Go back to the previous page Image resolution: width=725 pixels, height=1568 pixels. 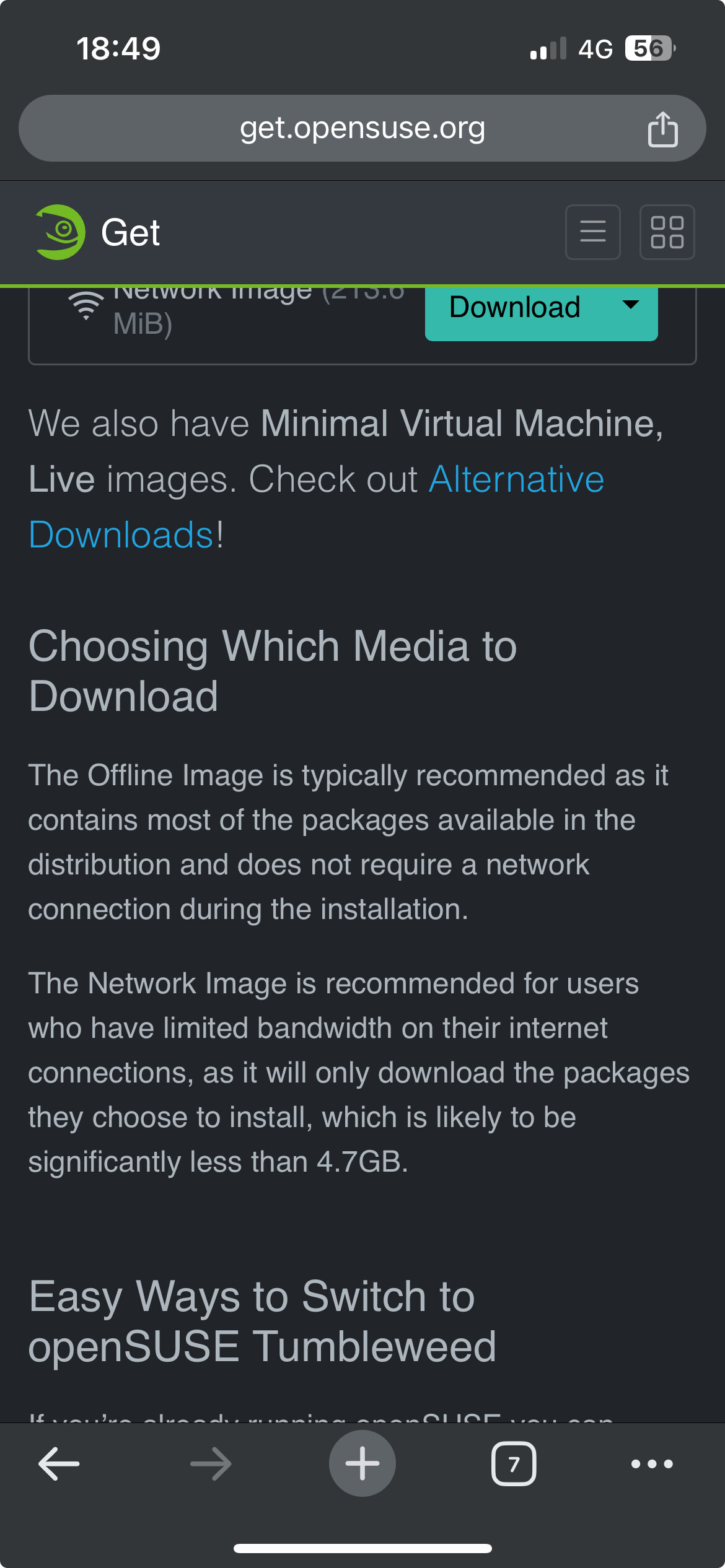[x=59, y=1464]
